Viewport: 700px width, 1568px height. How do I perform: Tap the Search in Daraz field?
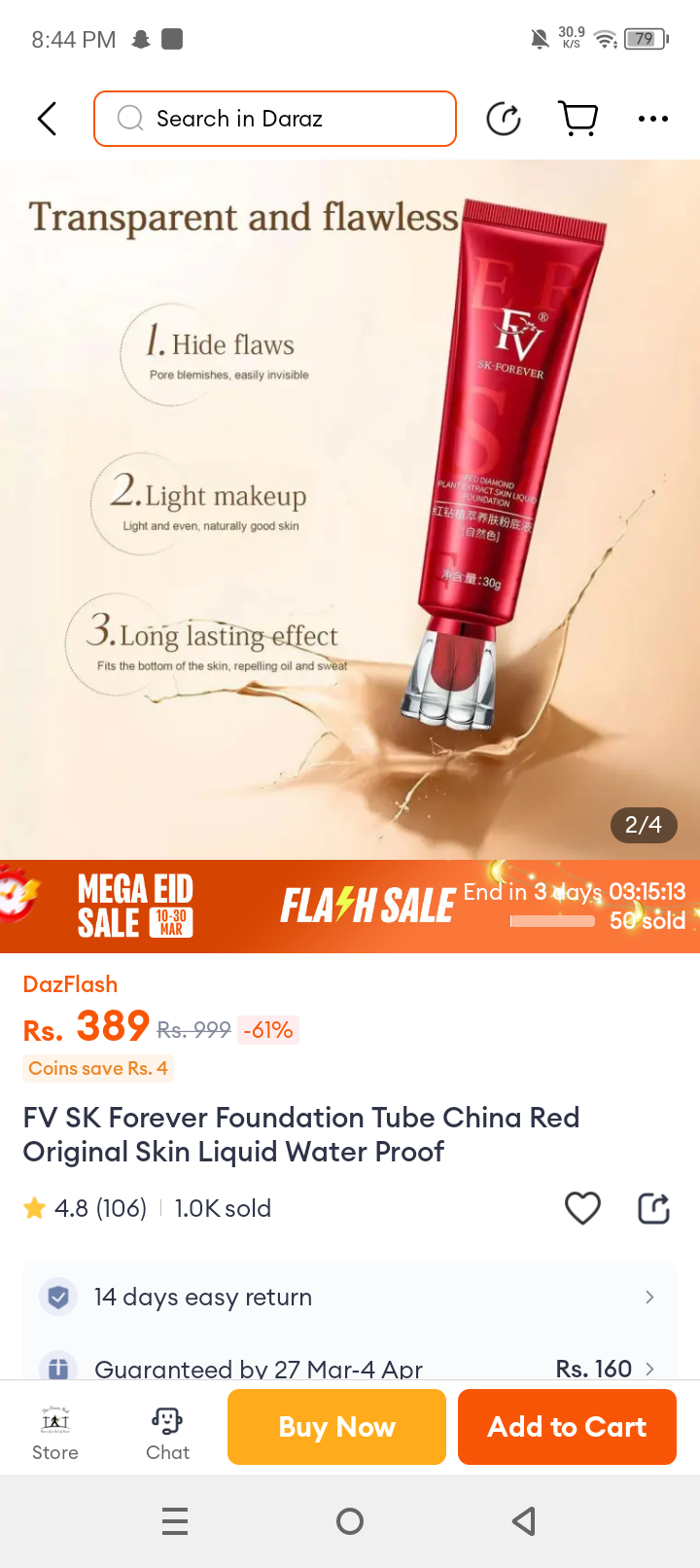pos(275,119)
